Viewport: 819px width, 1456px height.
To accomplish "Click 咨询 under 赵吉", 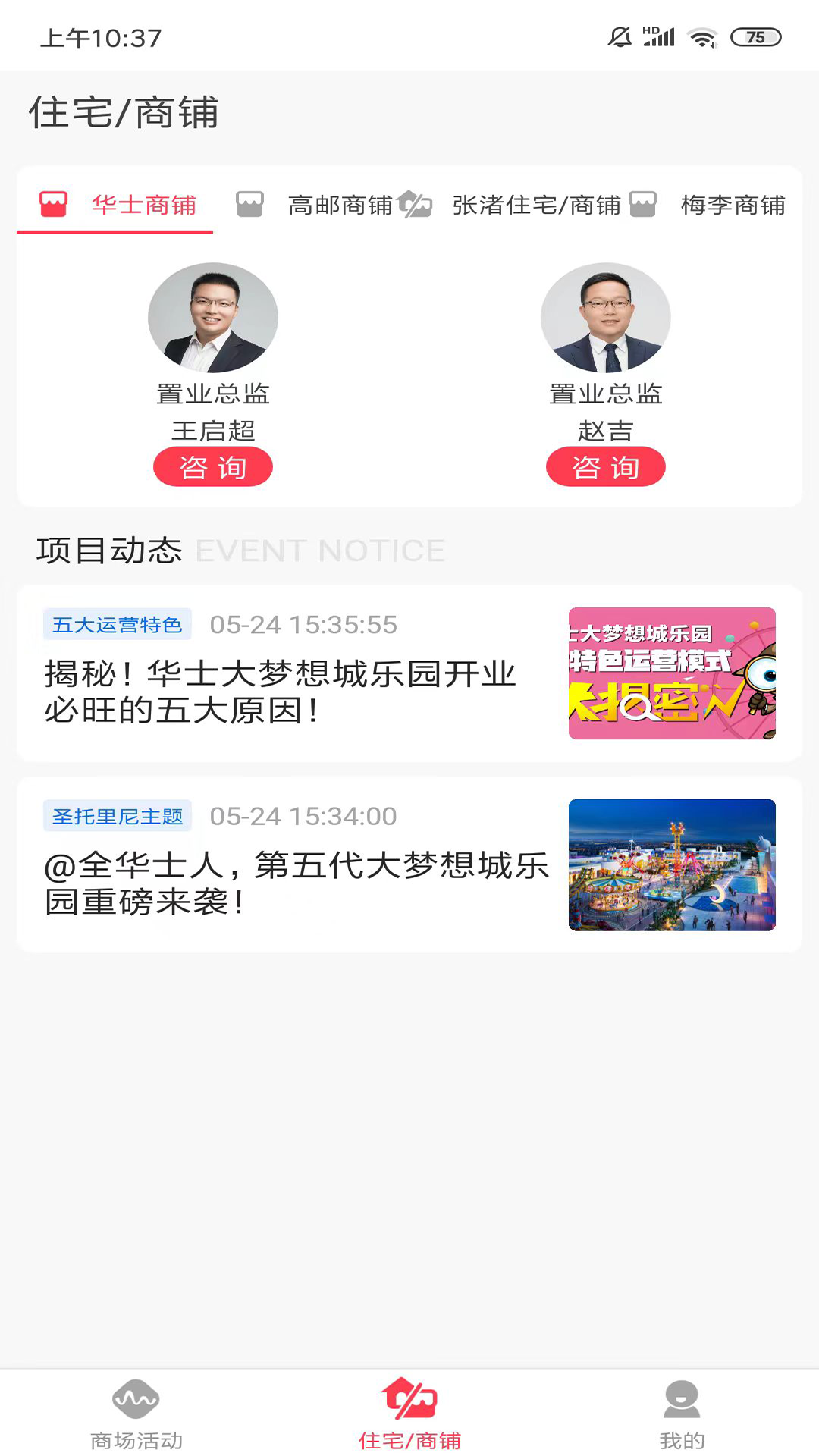I will click(x=605, y=467).
